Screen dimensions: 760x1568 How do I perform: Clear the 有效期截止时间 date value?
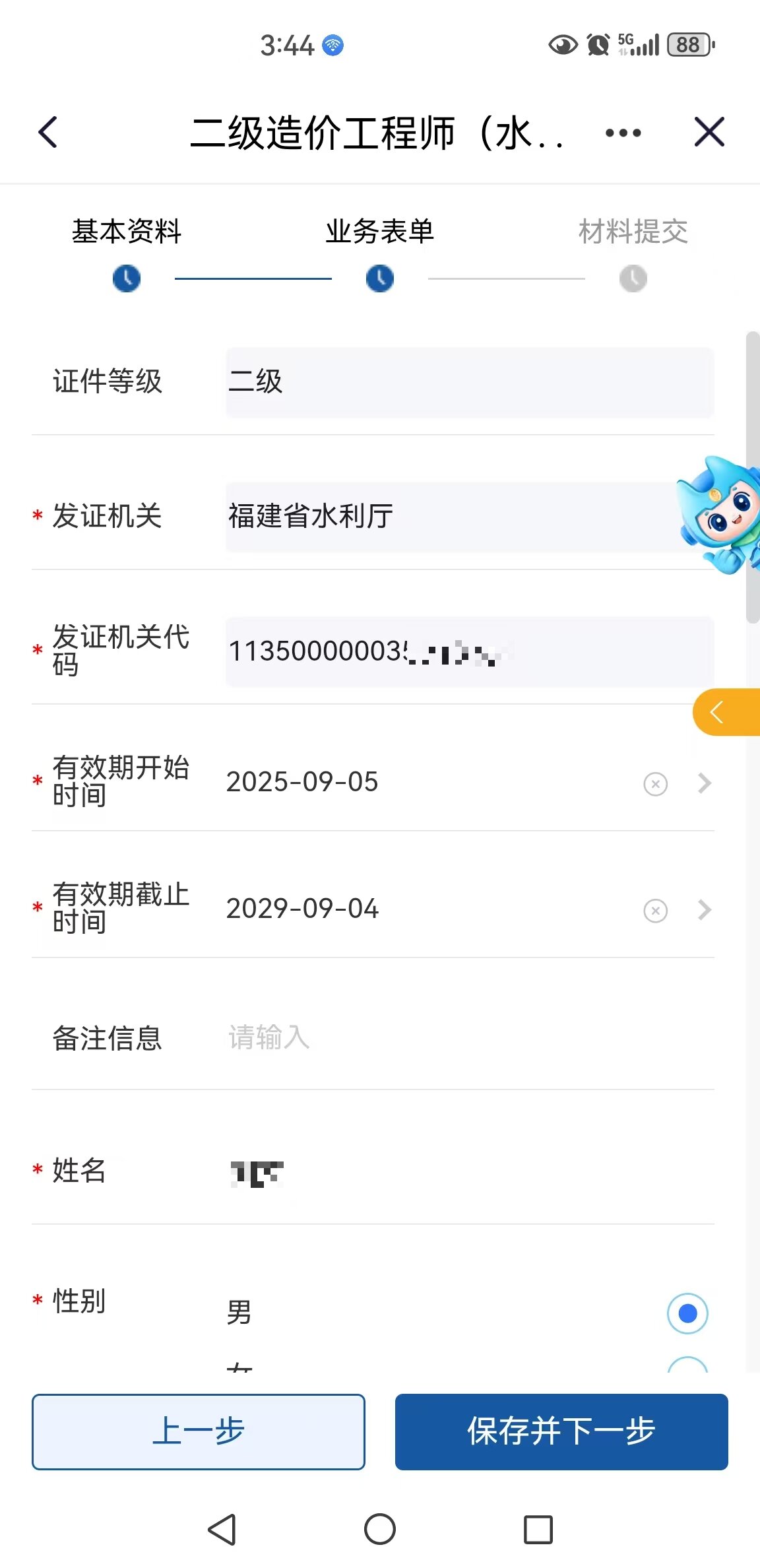click(x=654, y=911)
